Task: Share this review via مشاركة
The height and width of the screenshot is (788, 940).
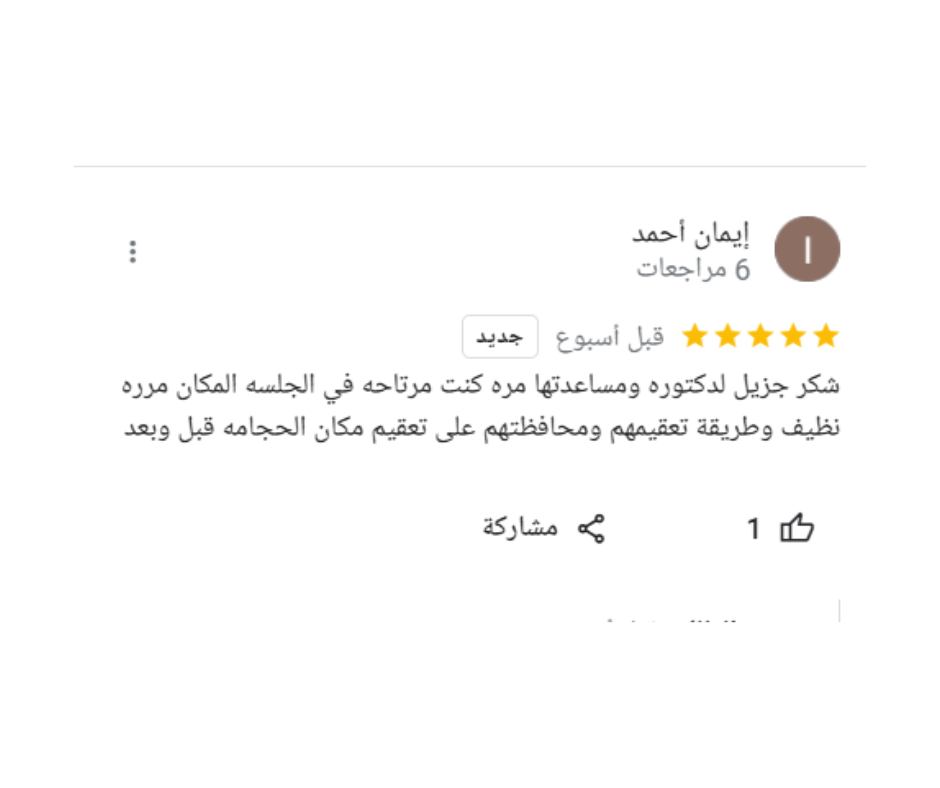Action: tap(545, 528)
